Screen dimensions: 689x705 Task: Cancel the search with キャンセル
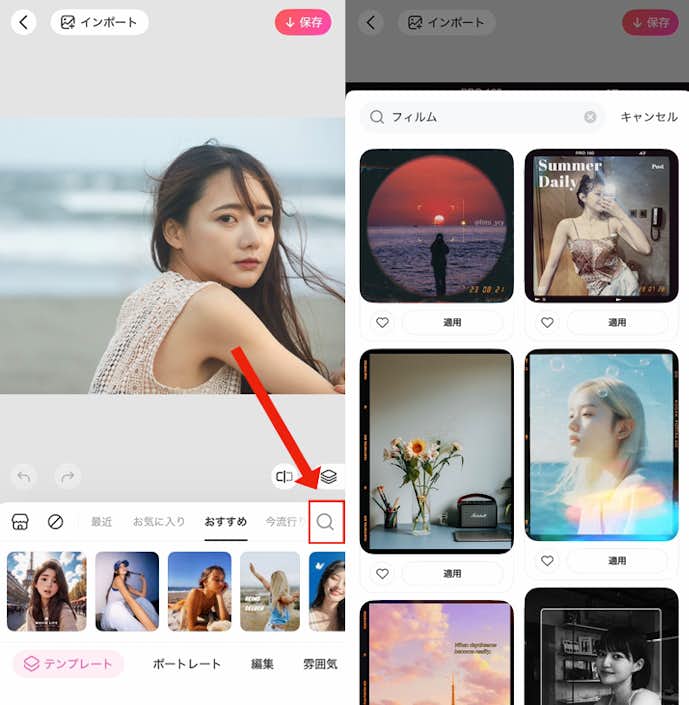click(x=649, y=117)
